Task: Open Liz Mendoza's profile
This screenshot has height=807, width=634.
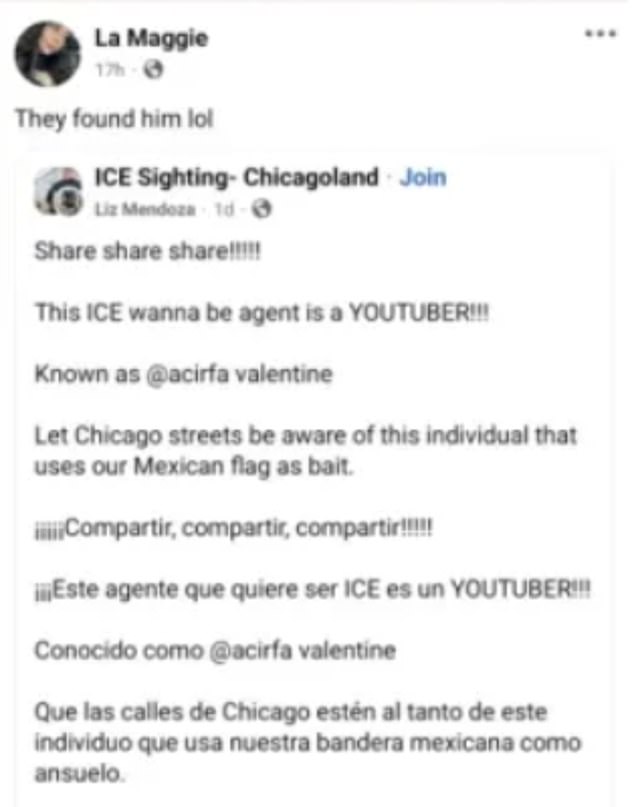Action: (x=138, y=208)
